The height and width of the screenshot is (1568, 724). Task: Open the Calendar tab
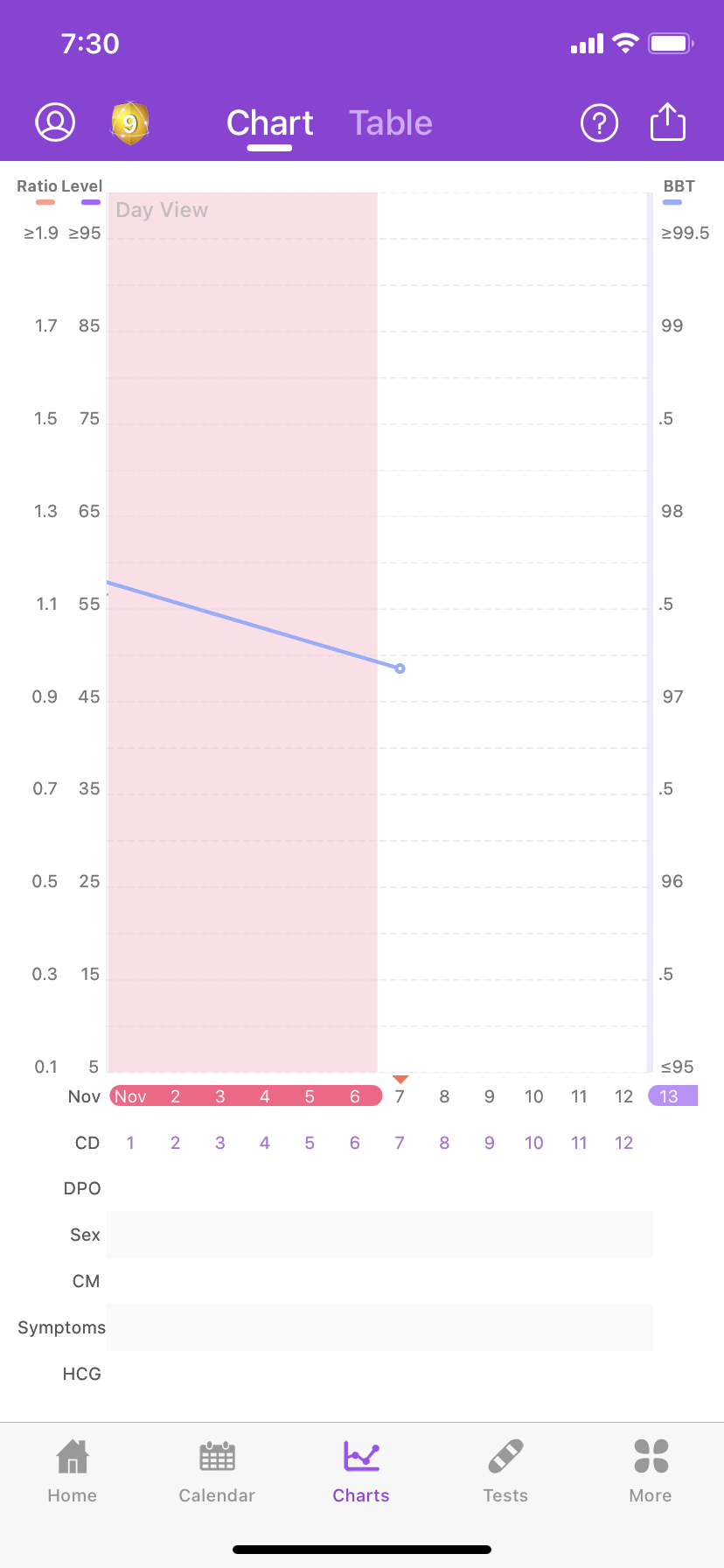pos(217,1472)
